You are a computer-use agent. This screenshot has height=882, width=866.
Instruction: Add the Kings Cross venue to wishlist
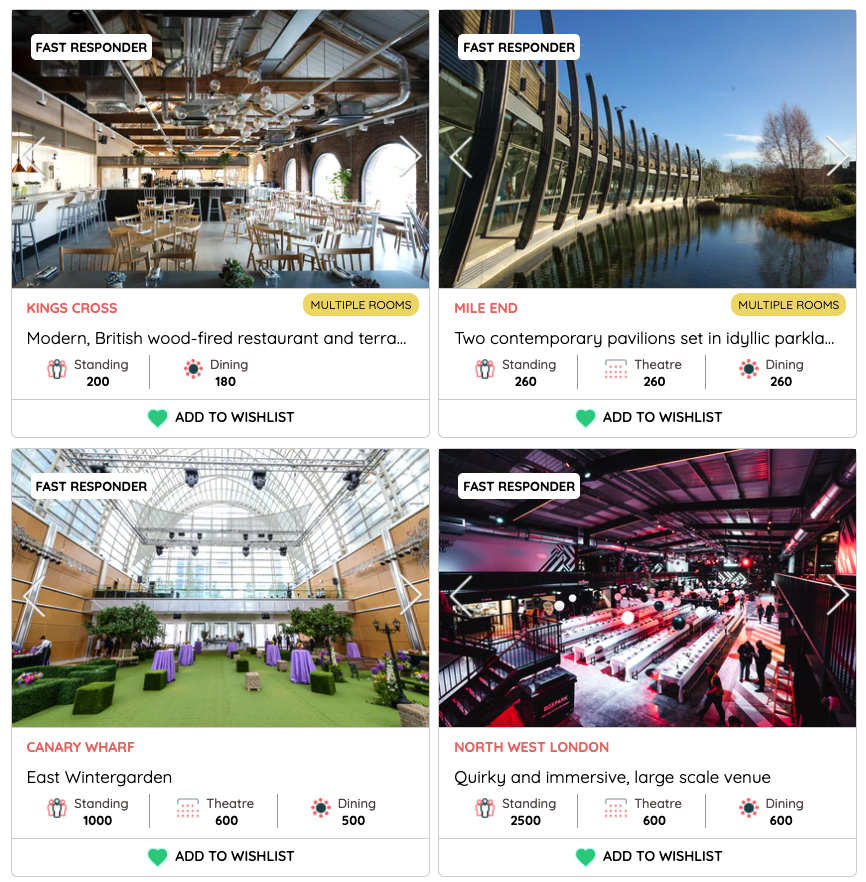[x=220, y=418]
